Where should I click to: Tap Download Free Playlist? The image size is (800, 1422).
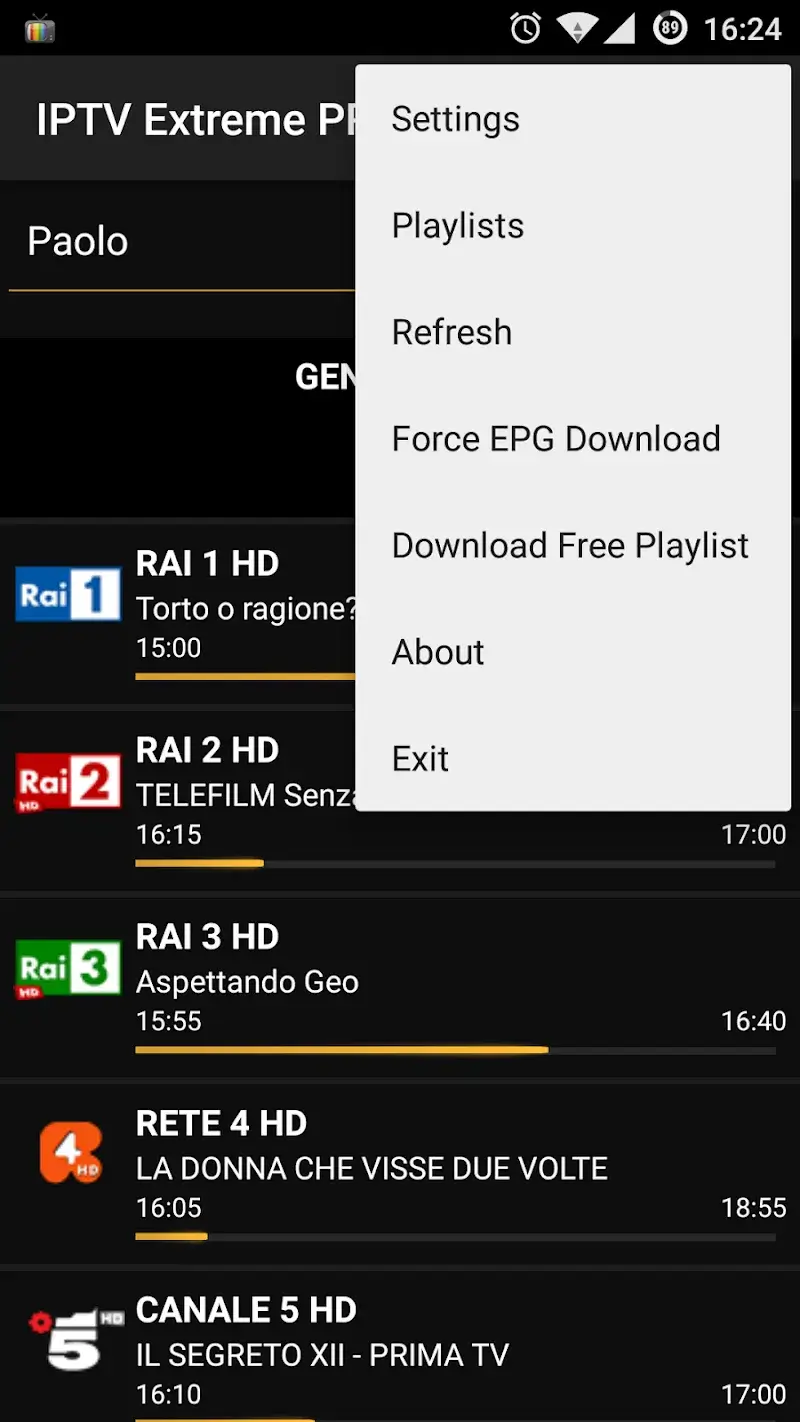(x=570, y=546)
